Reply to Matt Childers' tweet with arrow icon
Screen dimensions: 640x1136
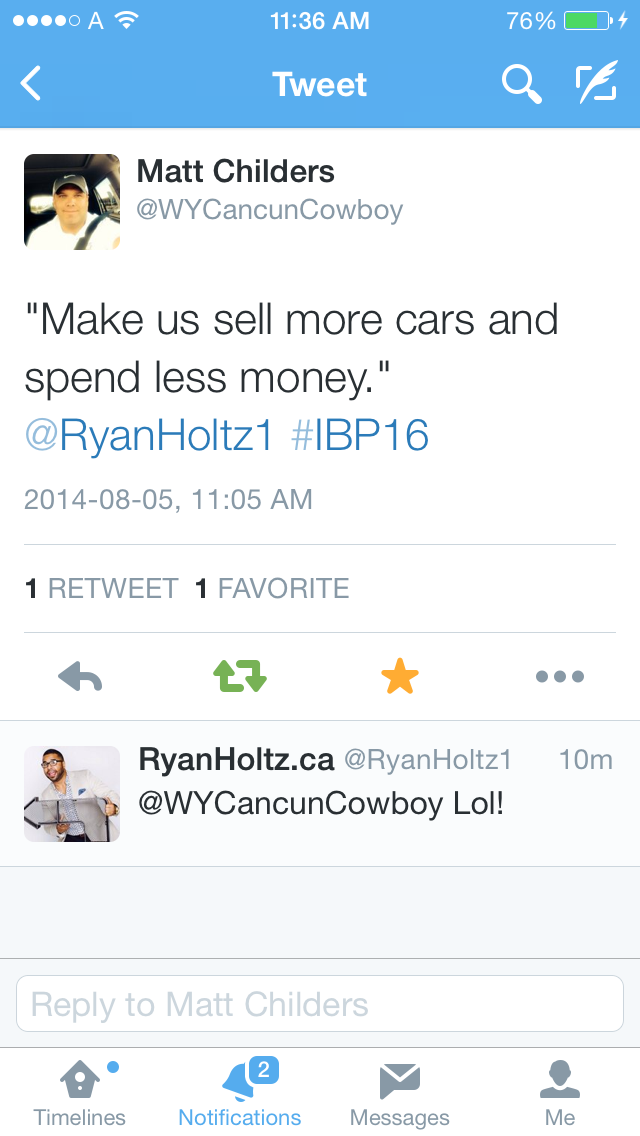tap(80, 677)
